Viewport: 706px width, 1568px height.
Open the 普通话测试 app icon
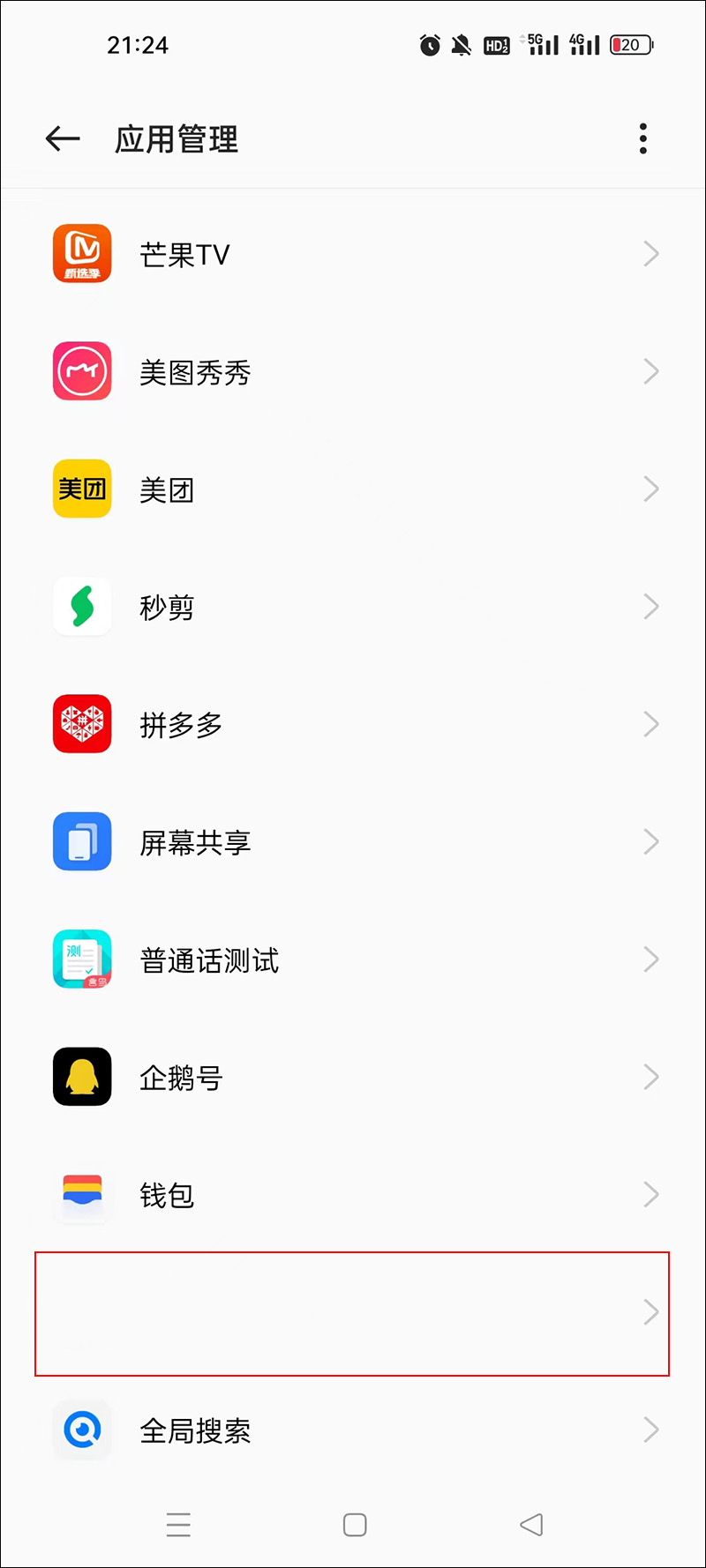point(81,959)
